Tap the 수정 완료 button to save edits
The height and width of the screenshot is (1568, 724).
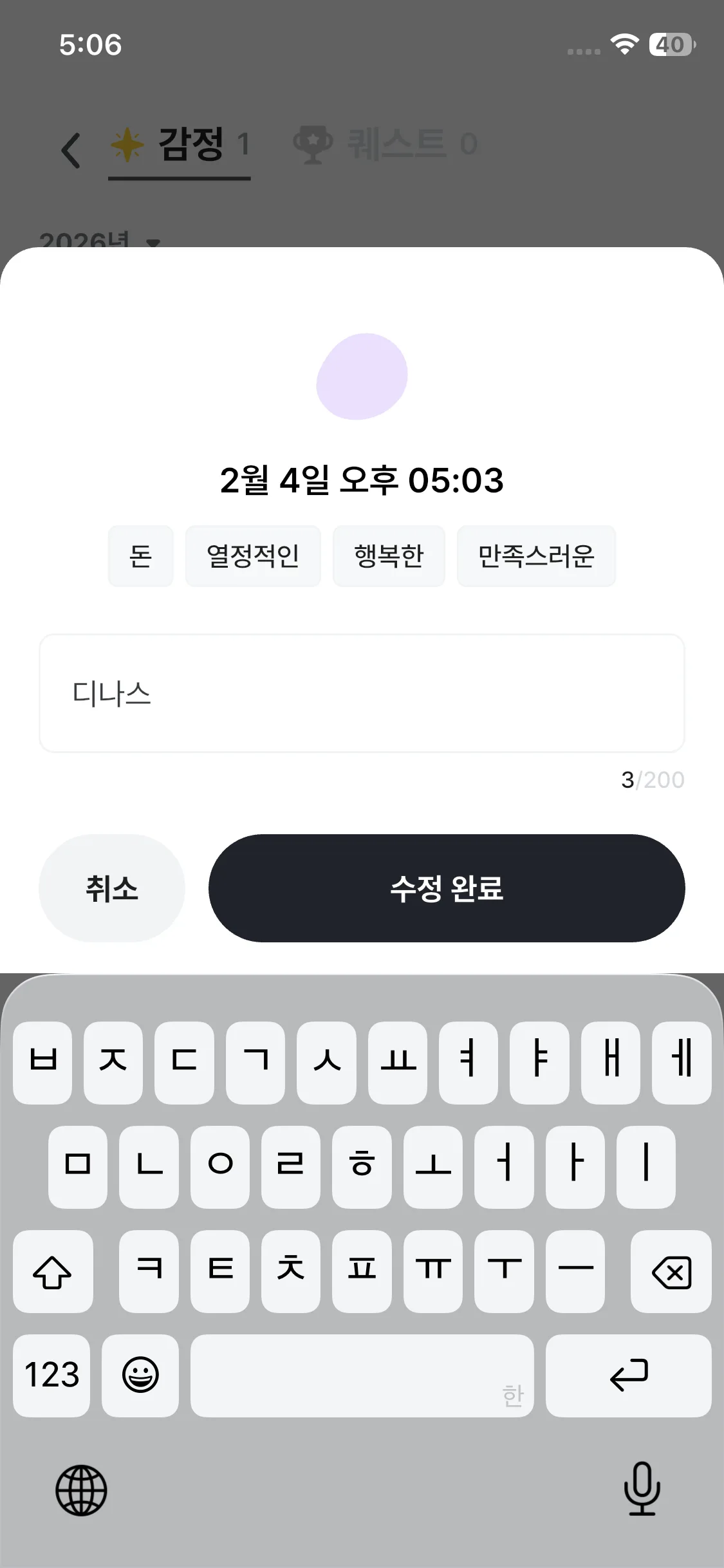point(447,888)
